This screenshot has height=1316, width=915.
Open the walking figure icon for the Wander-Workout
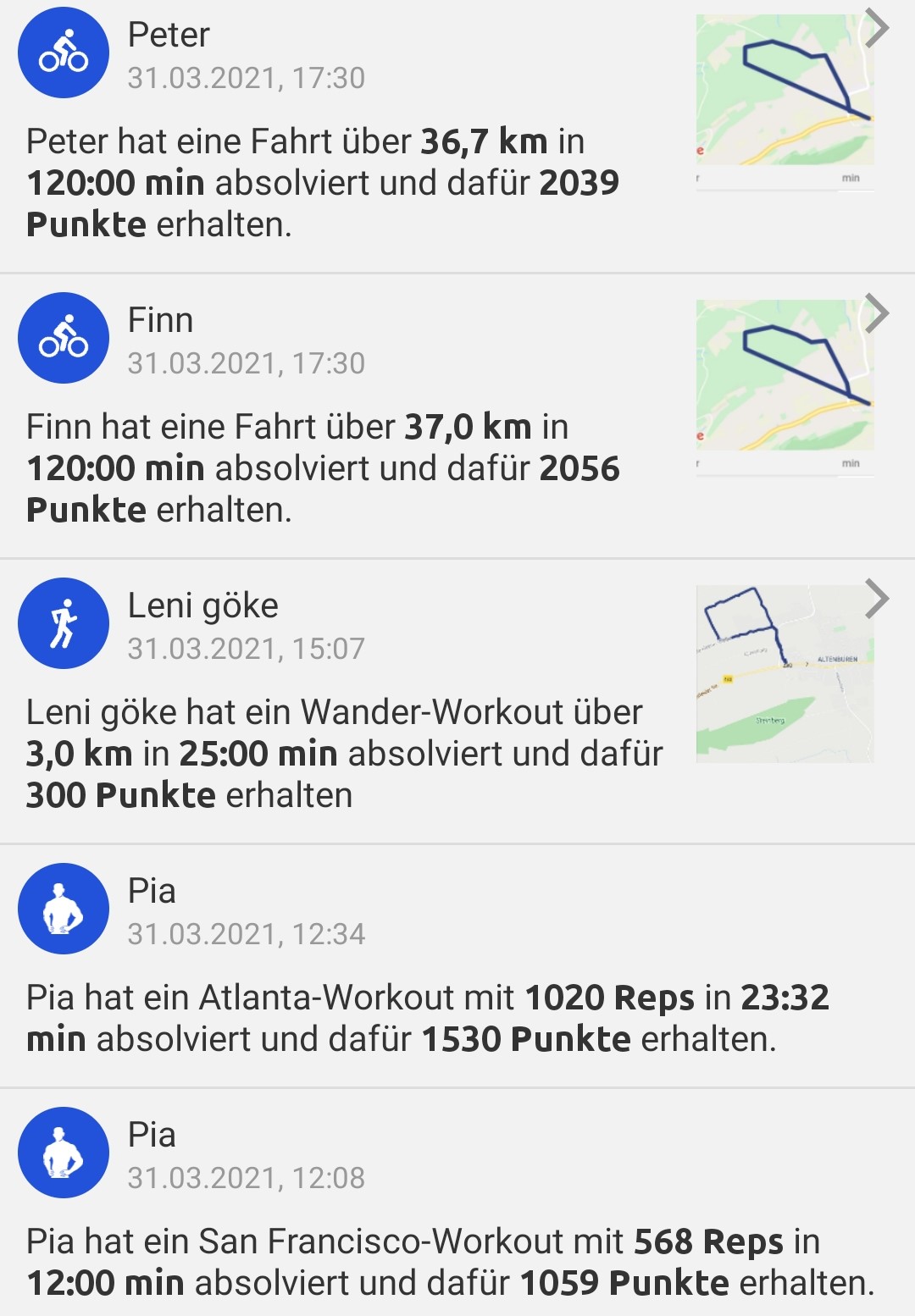(63, 621)
